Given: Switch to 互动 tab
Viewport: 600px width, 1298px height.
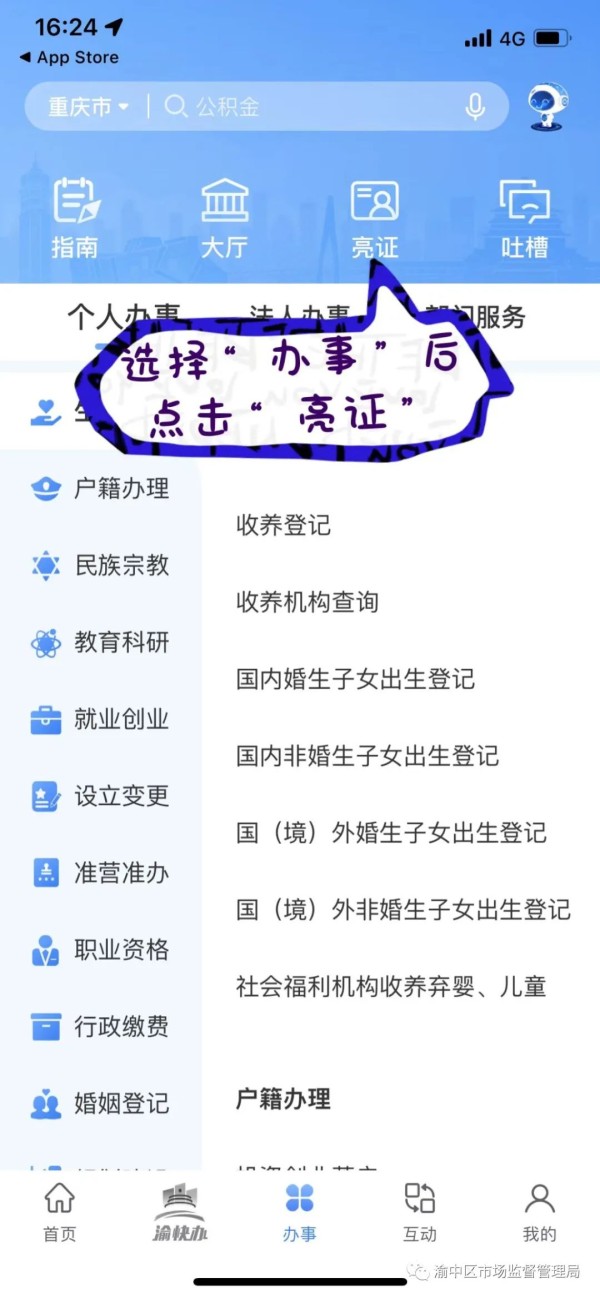Looking at the screenshot, I should (420, 1212).
